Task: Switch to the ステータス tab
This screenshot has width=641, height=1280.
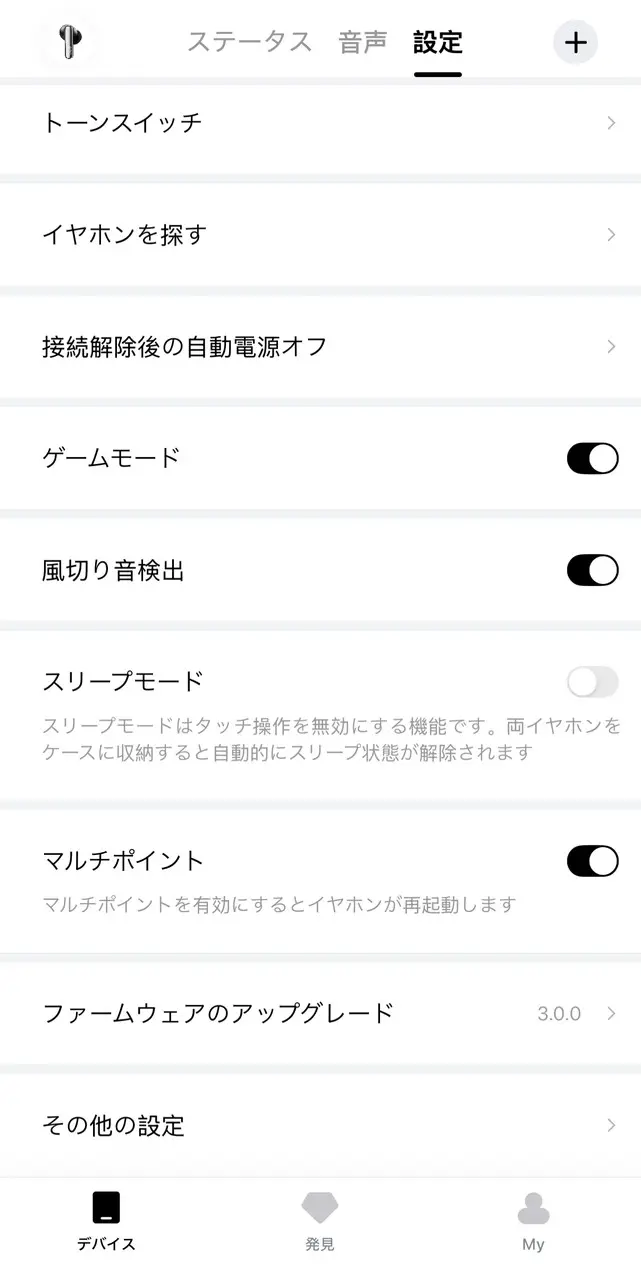Action: [x=249, y=43]
